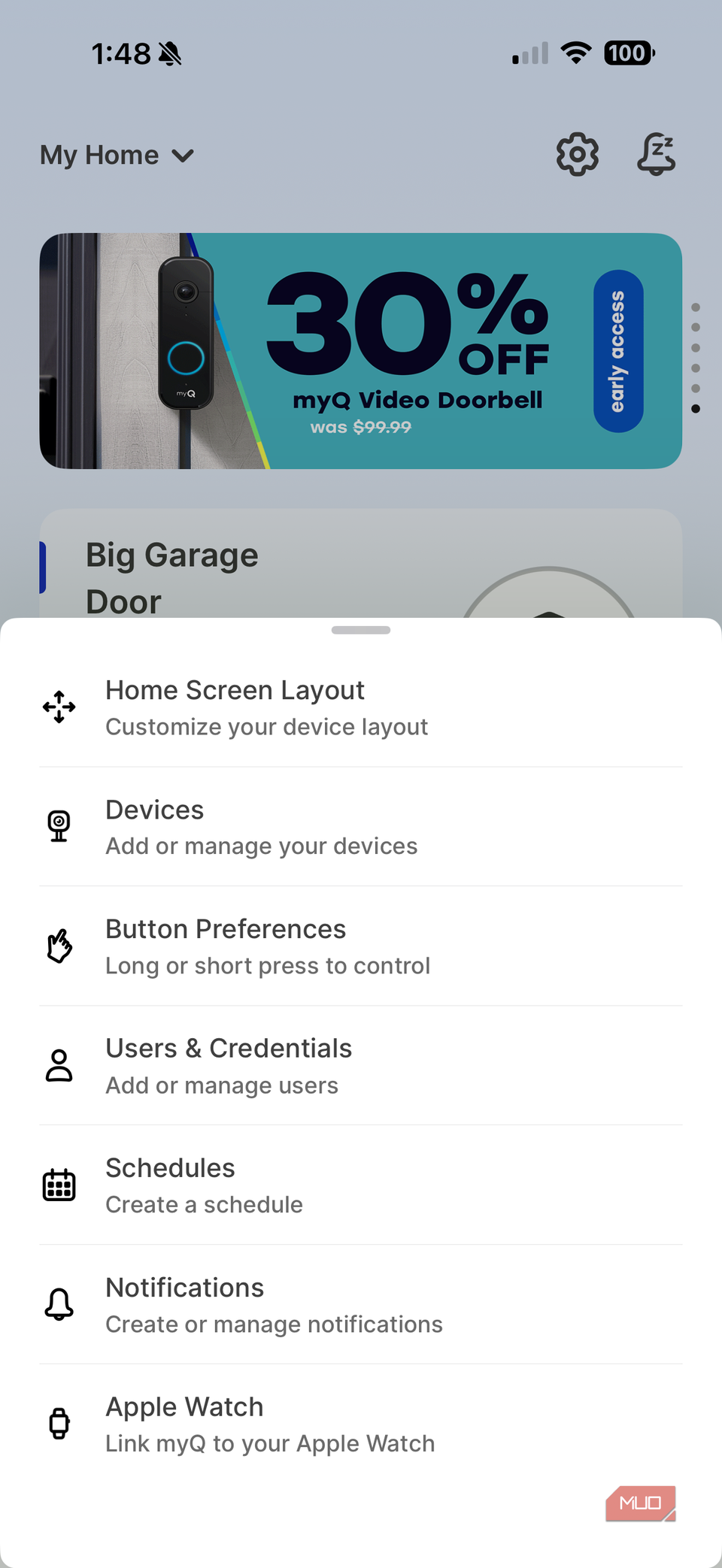Open Schedules to create a schedule

point(361,1185)
